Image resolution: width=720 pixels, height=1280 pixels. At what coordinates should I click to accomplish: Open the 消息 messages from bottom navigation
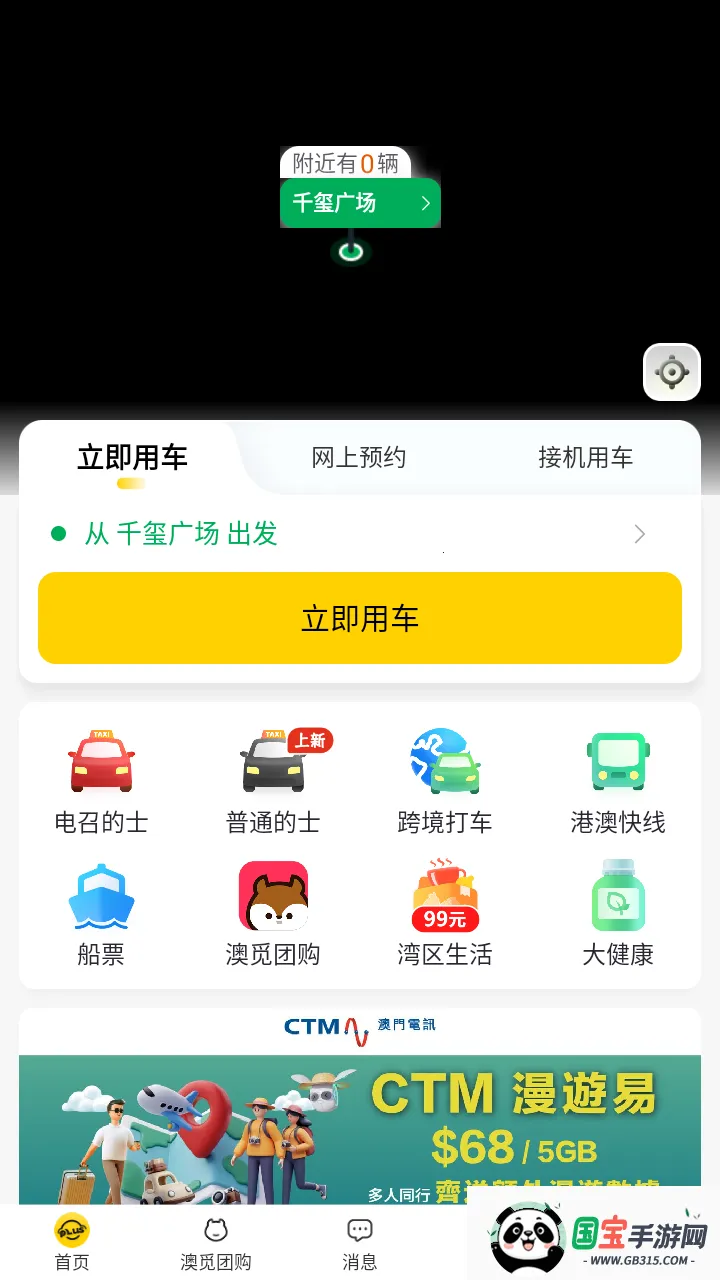click(359, 1240)
